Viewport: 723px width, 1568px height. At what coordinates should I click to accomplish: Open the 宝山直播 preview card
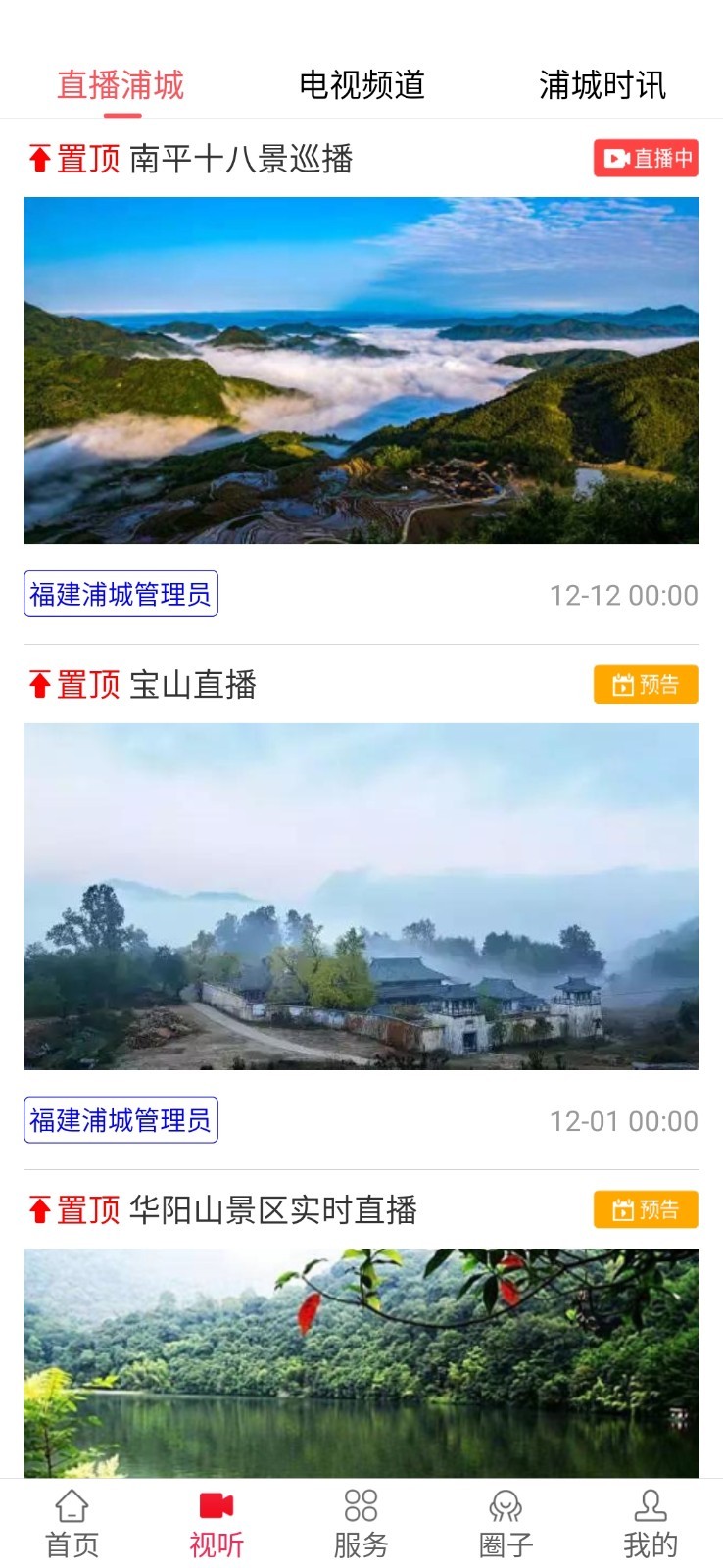361,896
